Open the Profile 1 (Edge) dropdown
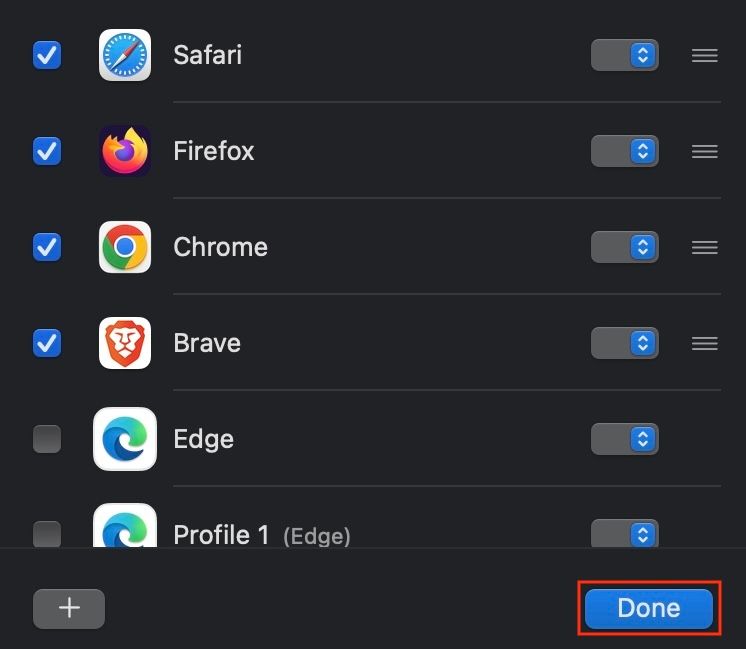 (624, 534)
